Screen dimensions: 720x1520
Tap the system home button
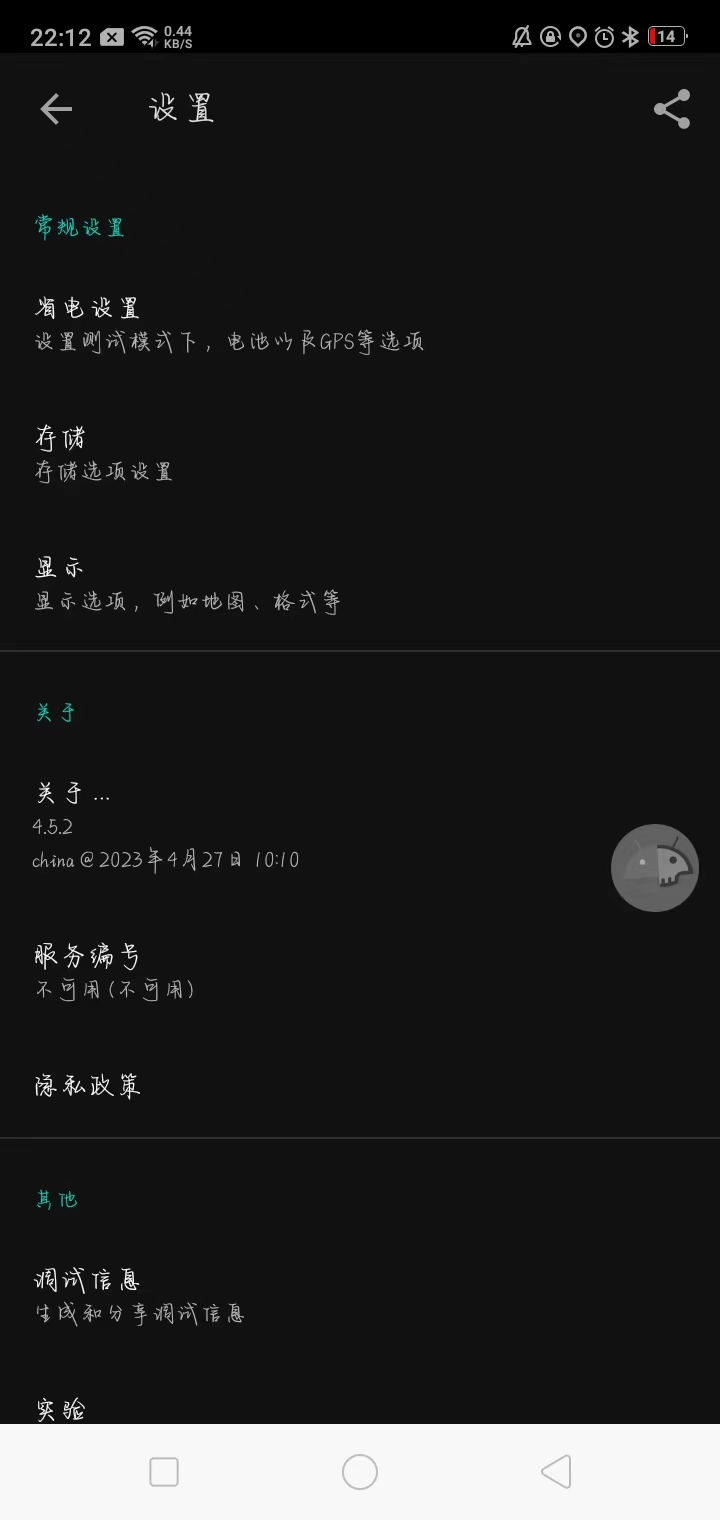tap(360, 1472)
